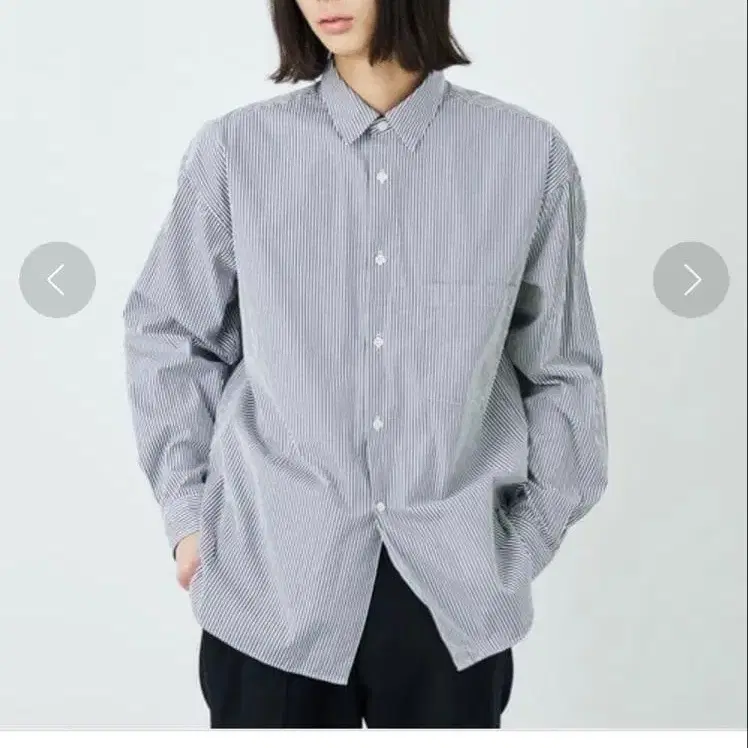748x748 pixels.
Task: Go to the previous product image
Action: point(57,280)
